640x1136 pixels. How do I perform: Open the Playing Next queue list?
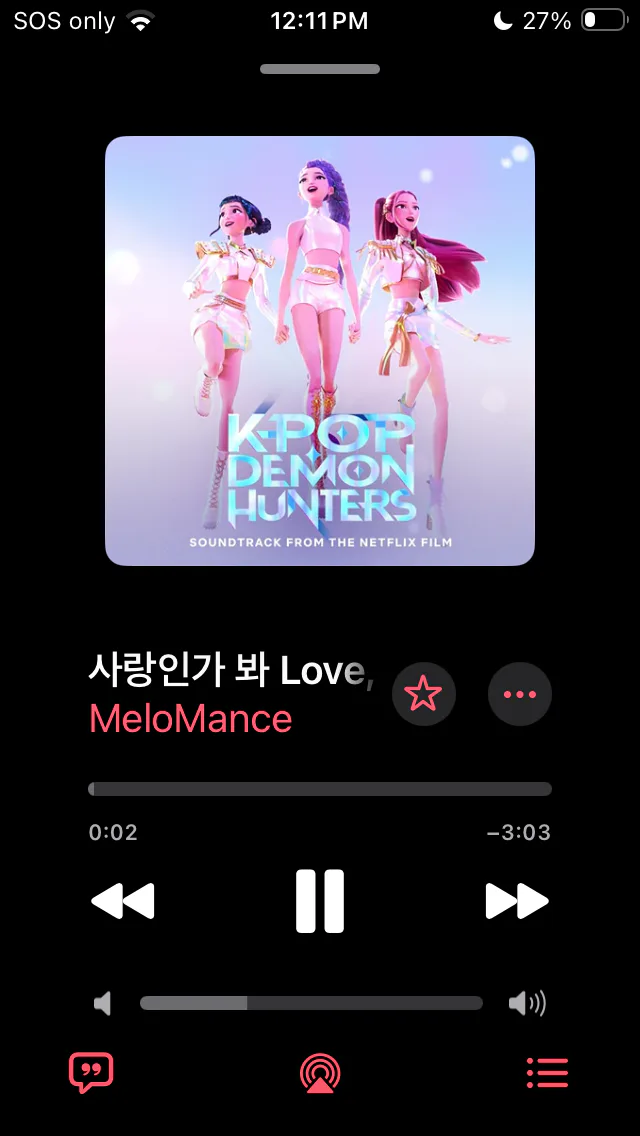(547, 1073)
